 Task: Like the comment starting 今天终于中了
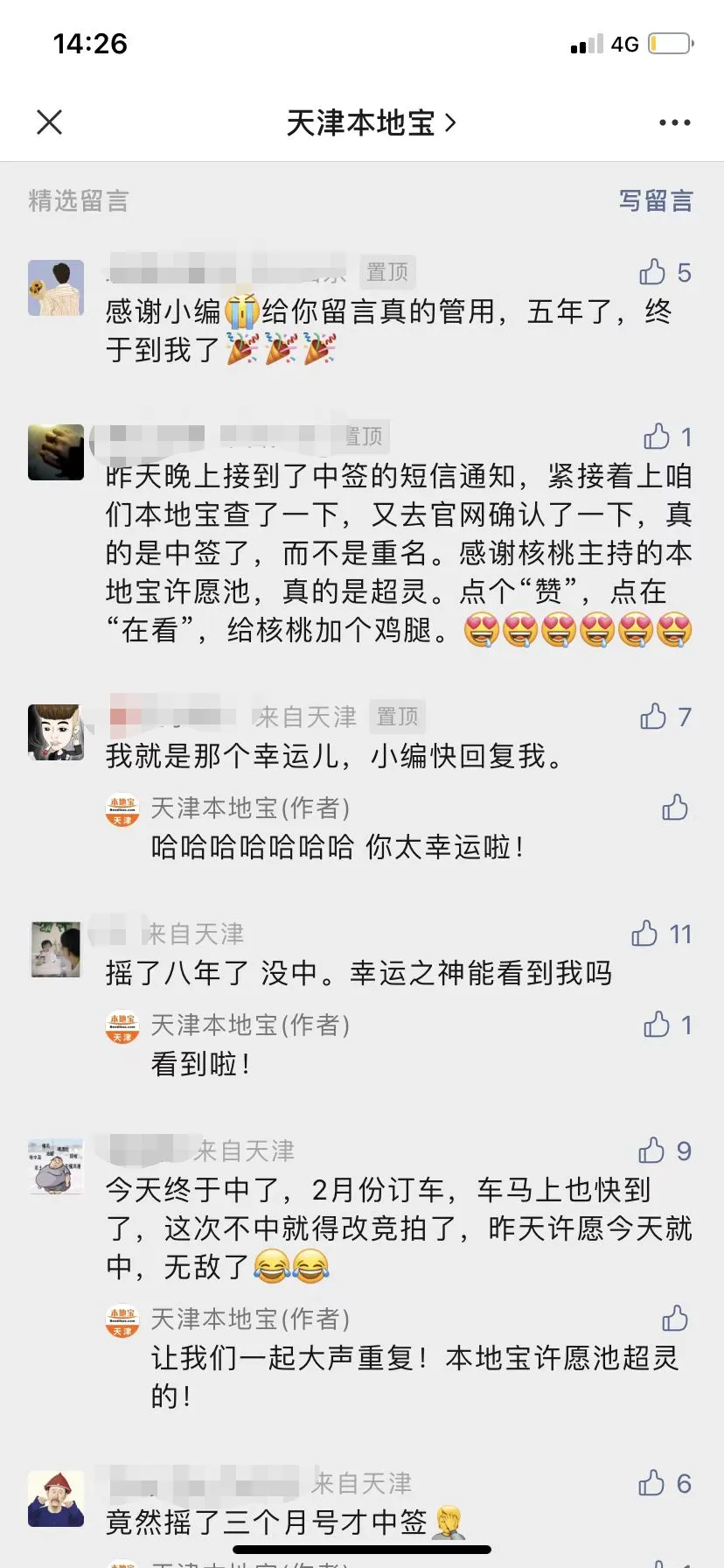[x=652, y=1151]
